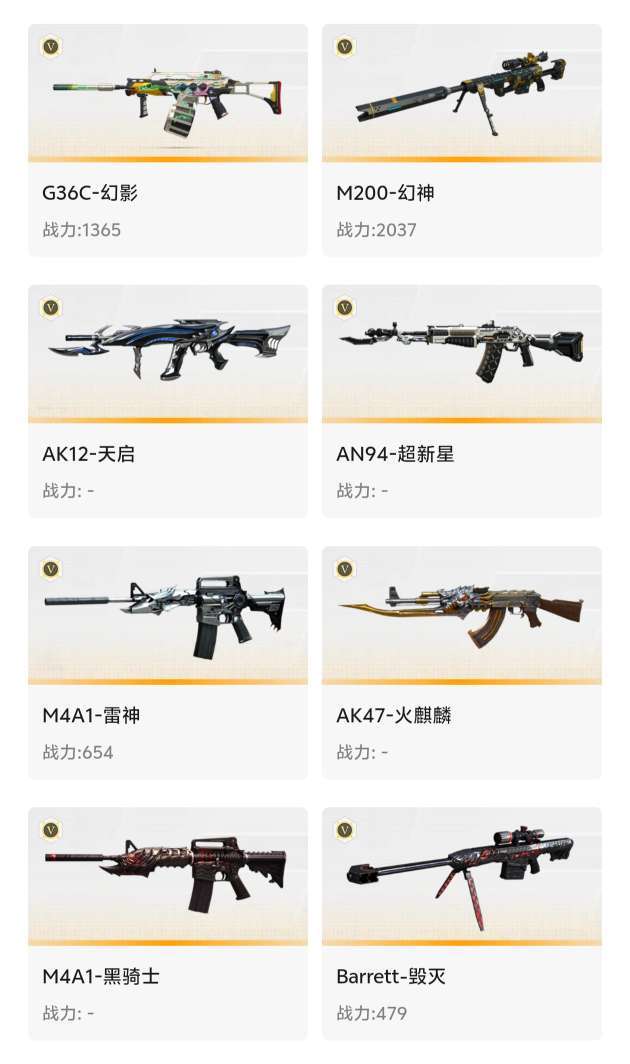Open the G36C-幻影 weapon card
Image resolution: width=630 pixels, height=1064 pixels.
pyautogui.click(x=168, y=140)
